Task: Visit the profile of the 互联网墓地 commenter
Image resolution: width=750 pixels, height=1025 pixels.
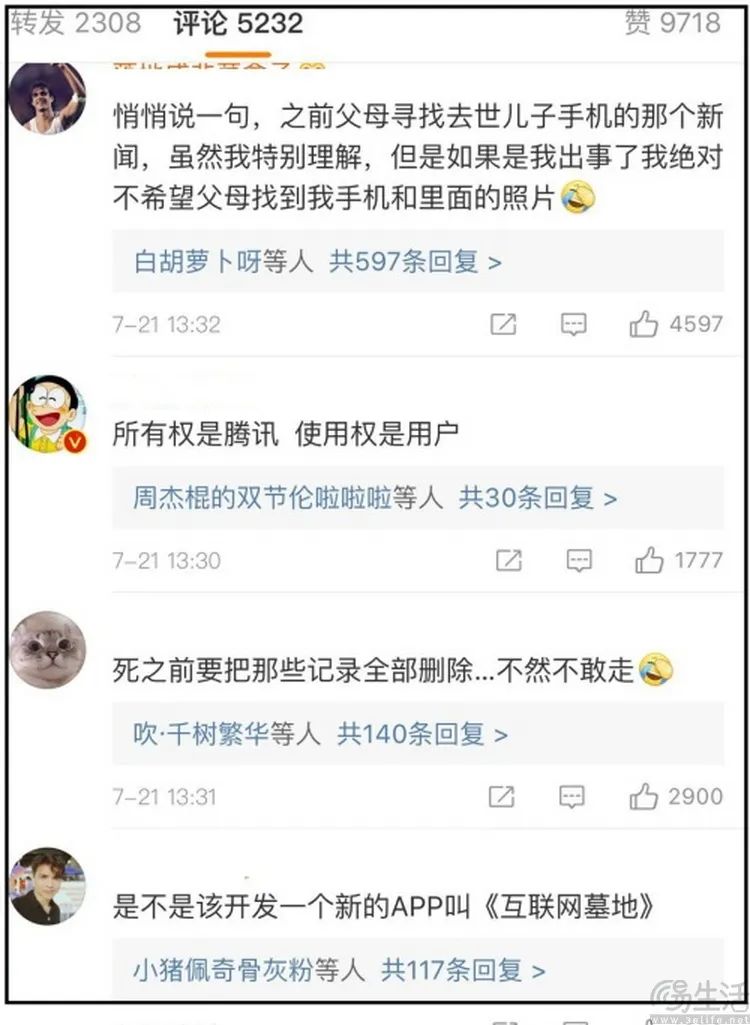Action: pyautogui.click(x=47, y=886)
